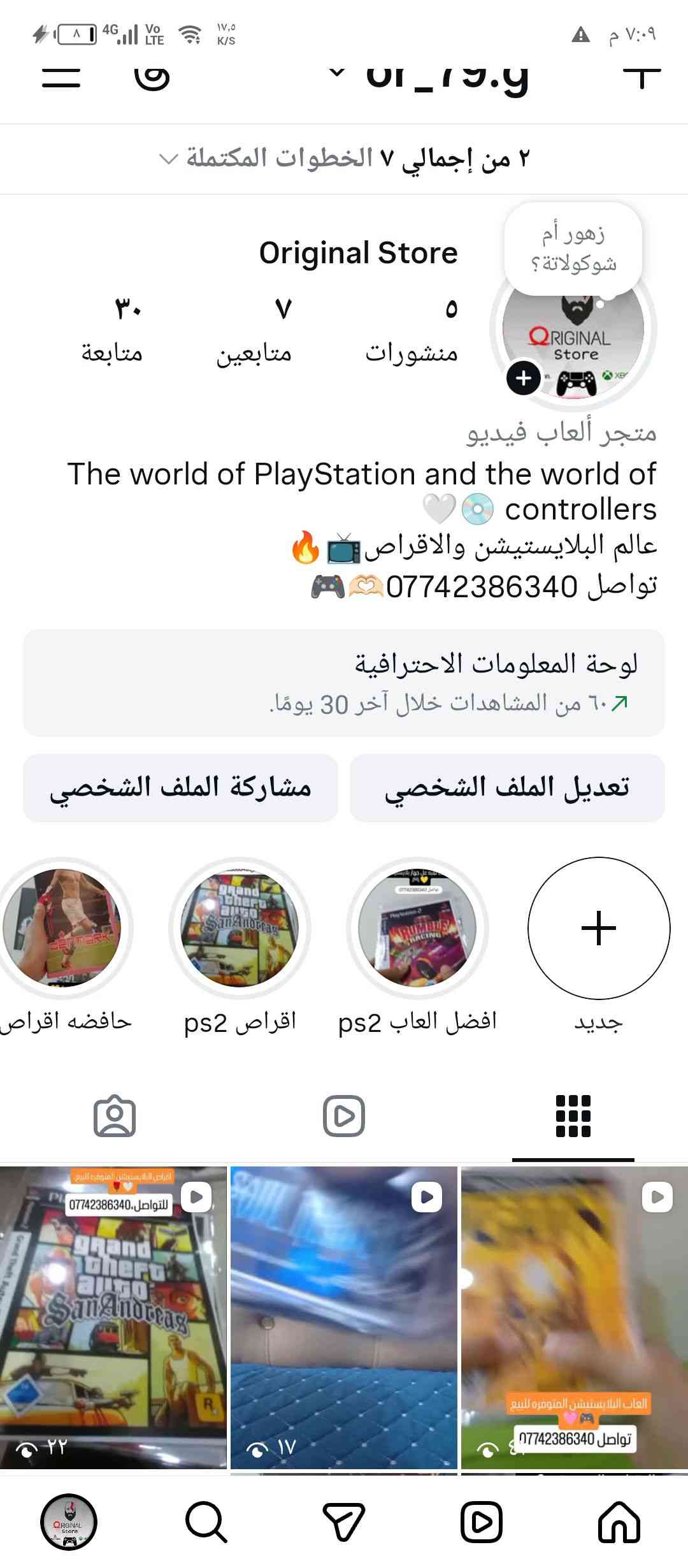This screenshot has height=1568, width=688.
Task: Open direct messages
Action: point(344,1522)
